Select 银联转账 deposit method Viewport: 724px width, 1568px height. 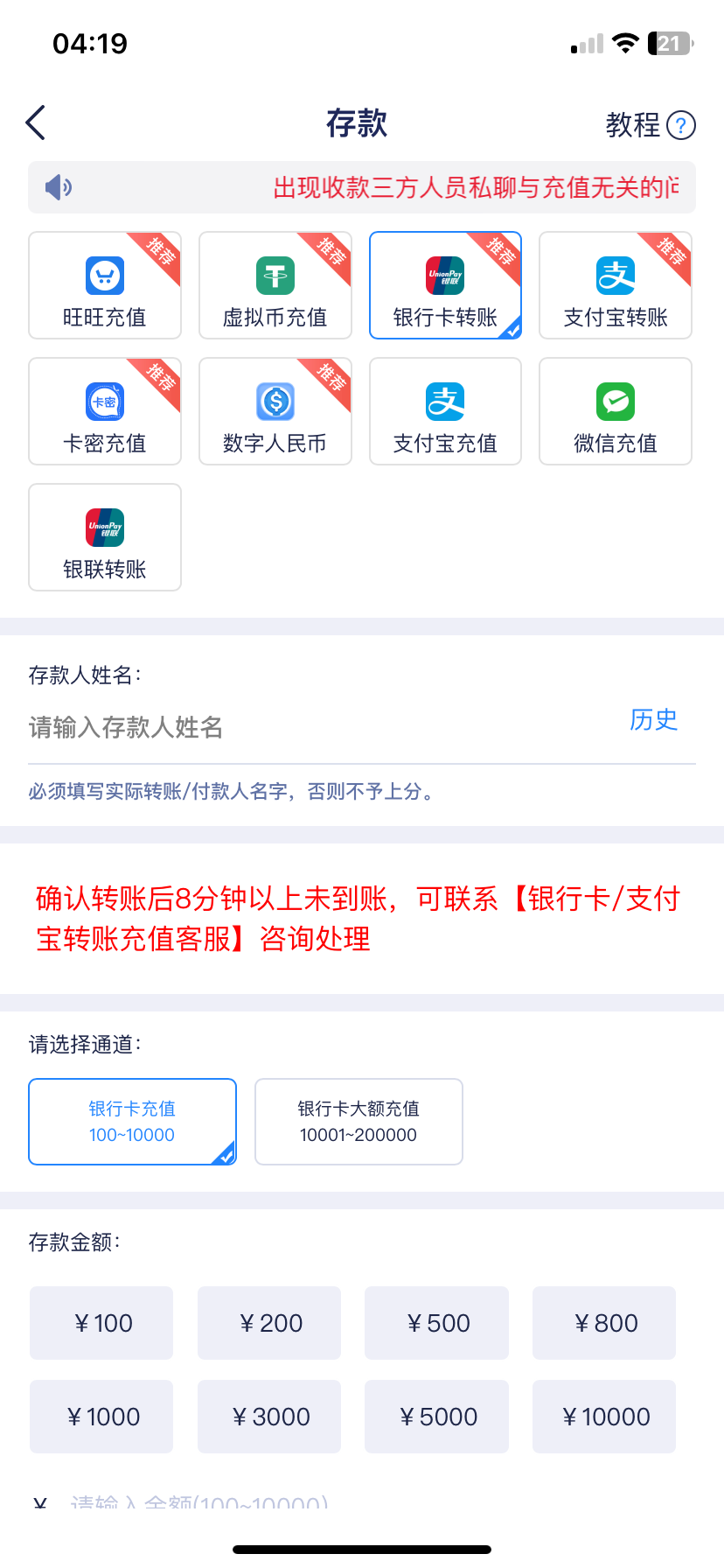(105, 537)
